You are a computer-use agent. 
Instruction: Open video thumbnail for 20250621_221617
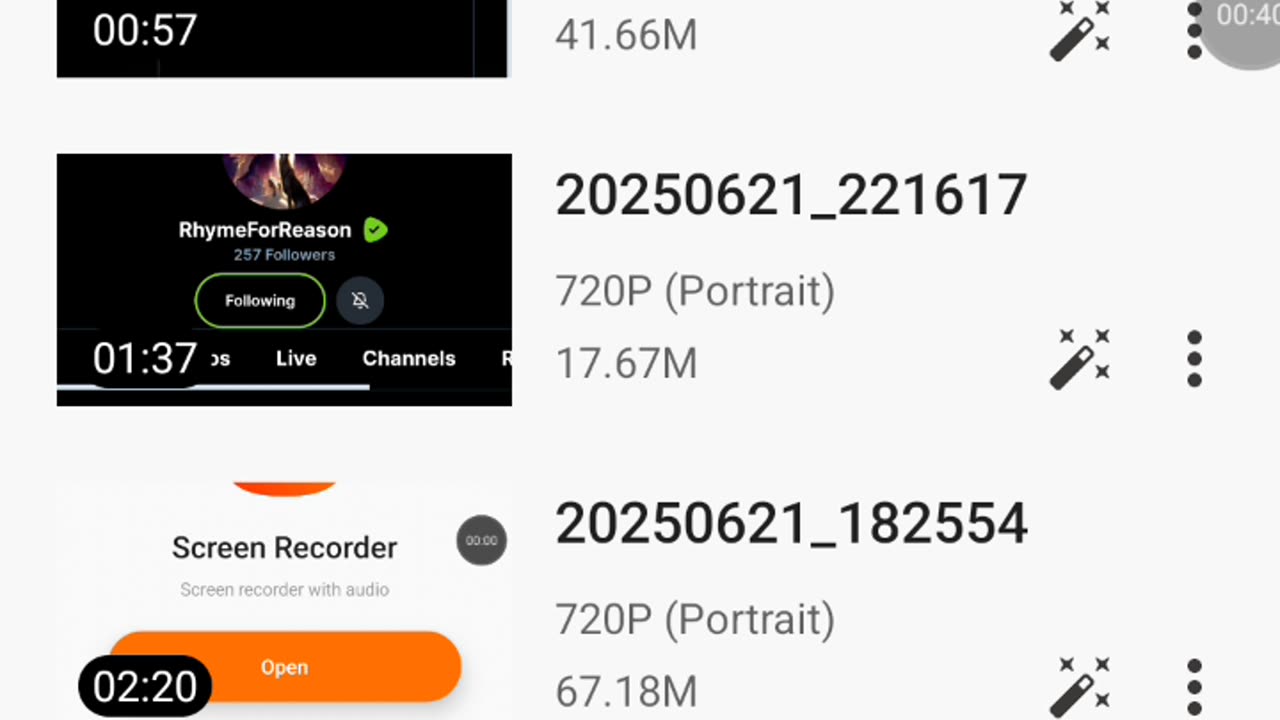click(x=284, y=280)
